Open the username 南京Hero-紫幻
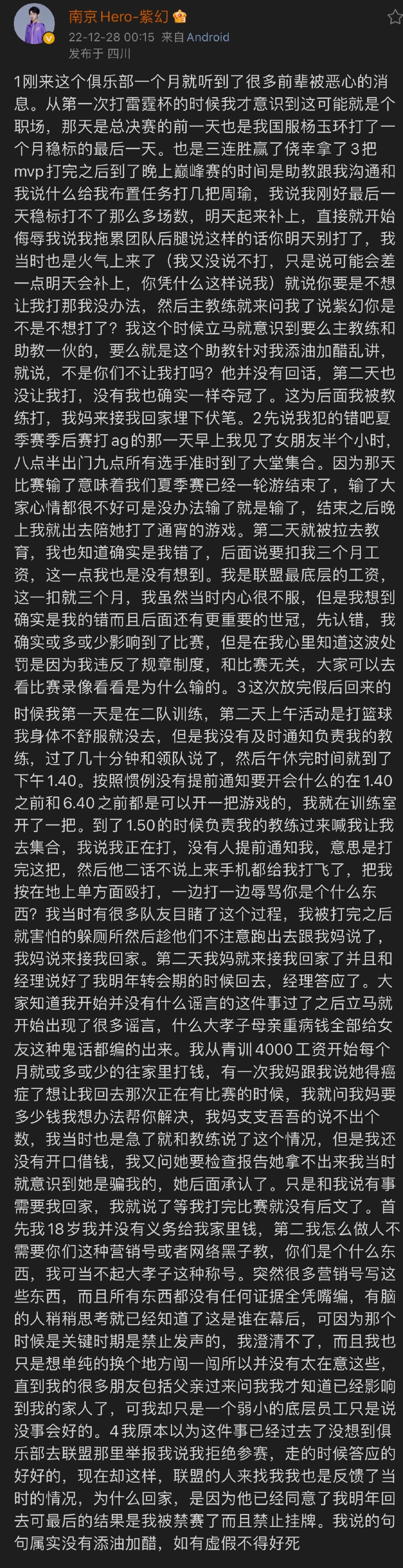The image size is (403, 1568). pos(118,16)
